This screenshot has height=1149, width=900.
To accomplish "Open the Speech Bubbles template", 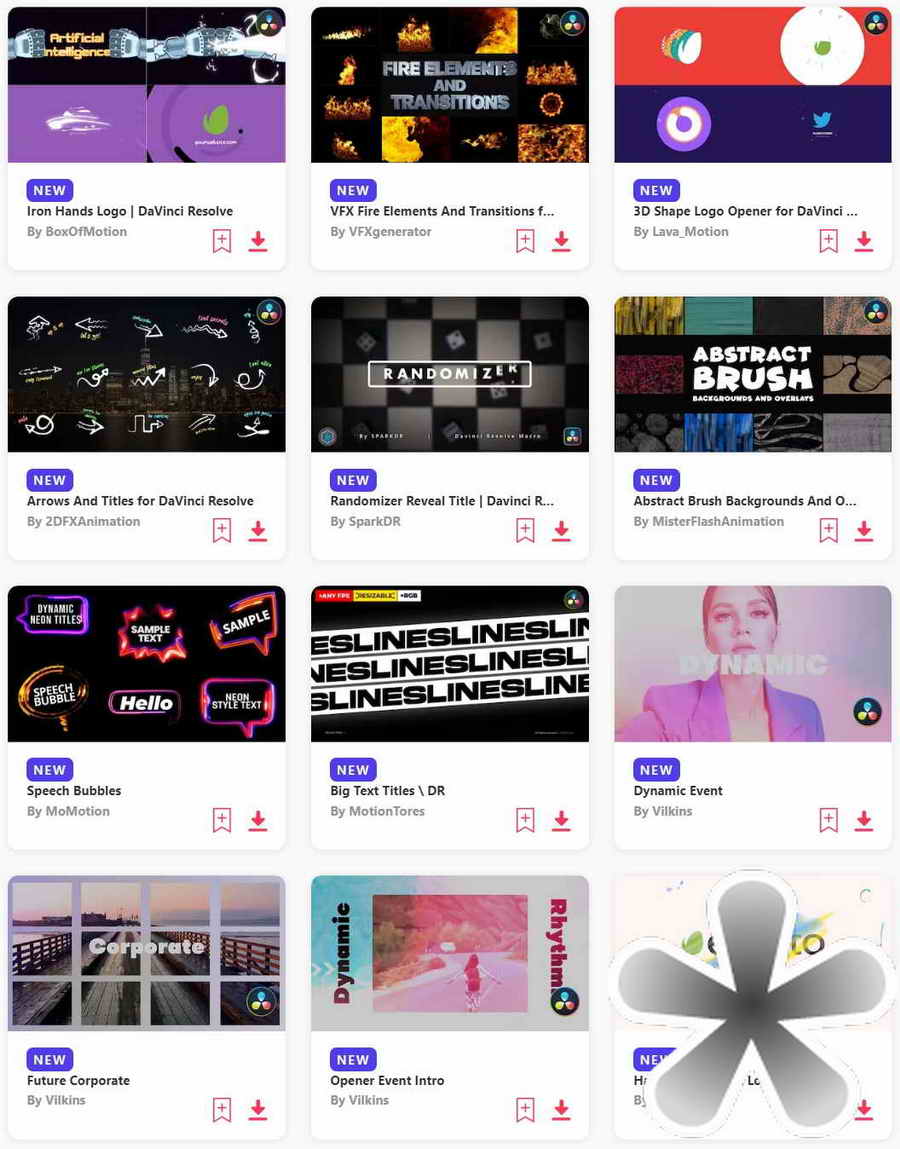I will 74,791.
